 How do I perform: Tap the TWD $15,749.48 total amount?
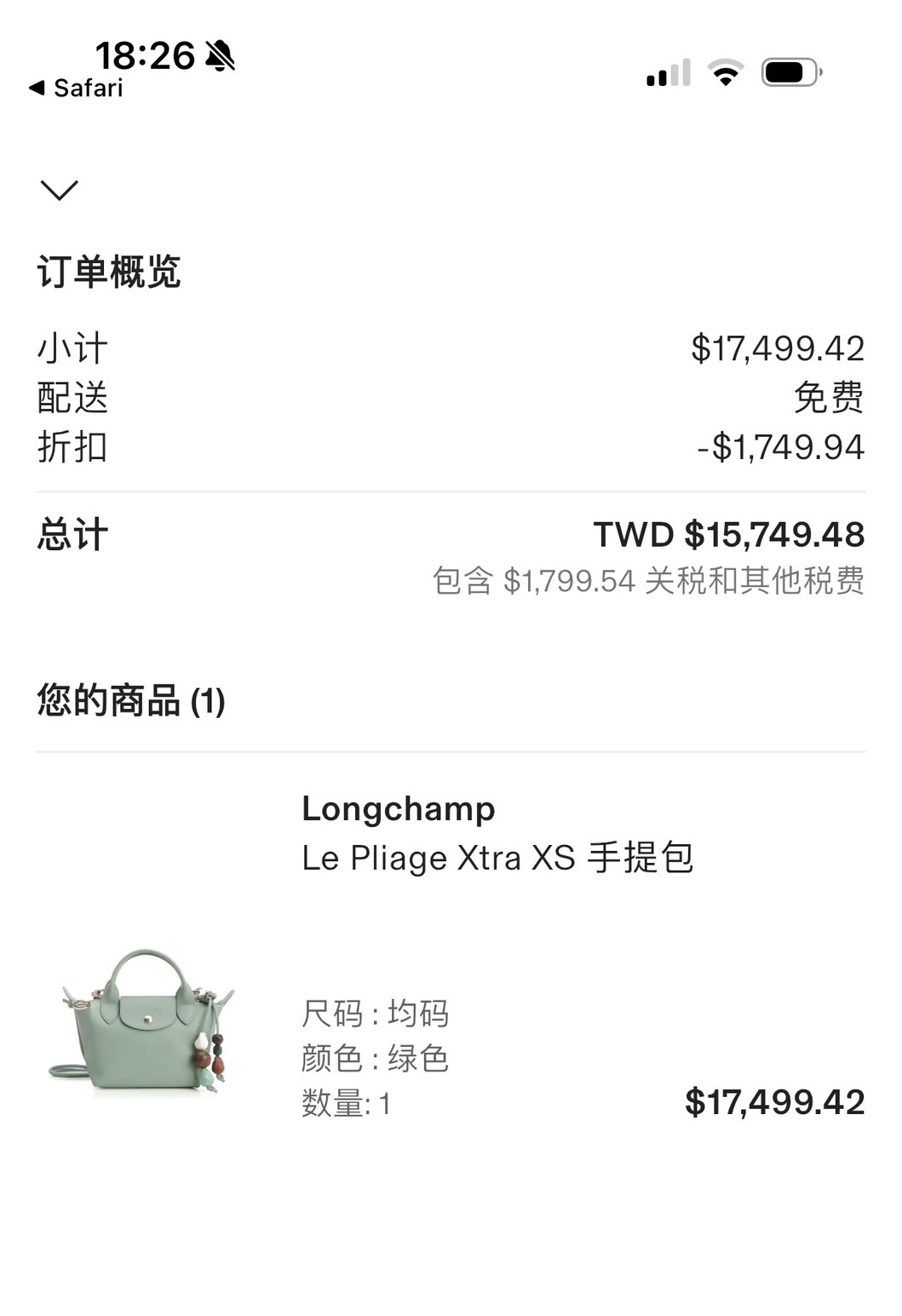(x=731, y=535)
